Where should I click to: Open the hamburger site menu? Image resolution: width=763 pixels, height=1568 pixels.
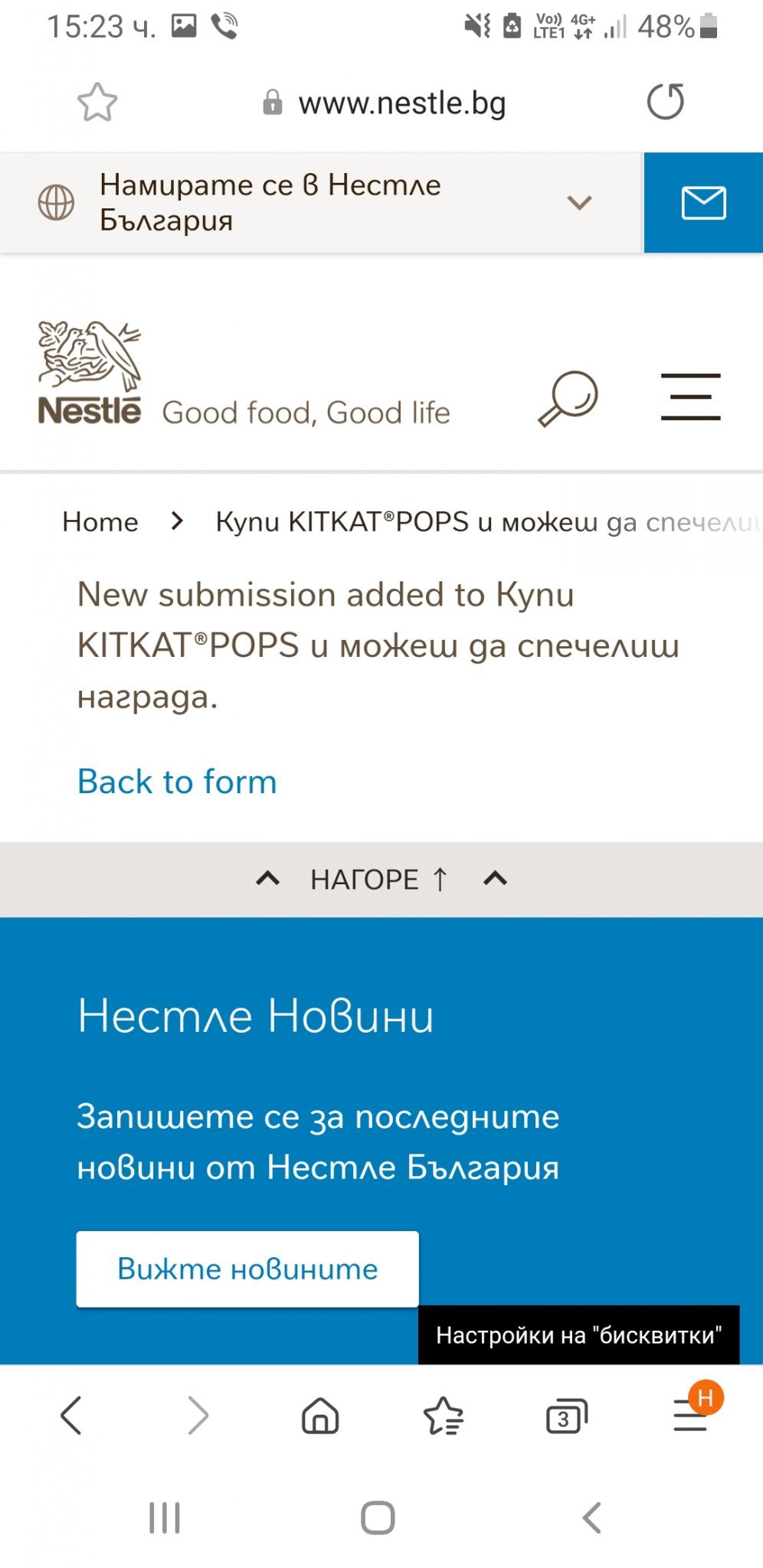(690, 397)
